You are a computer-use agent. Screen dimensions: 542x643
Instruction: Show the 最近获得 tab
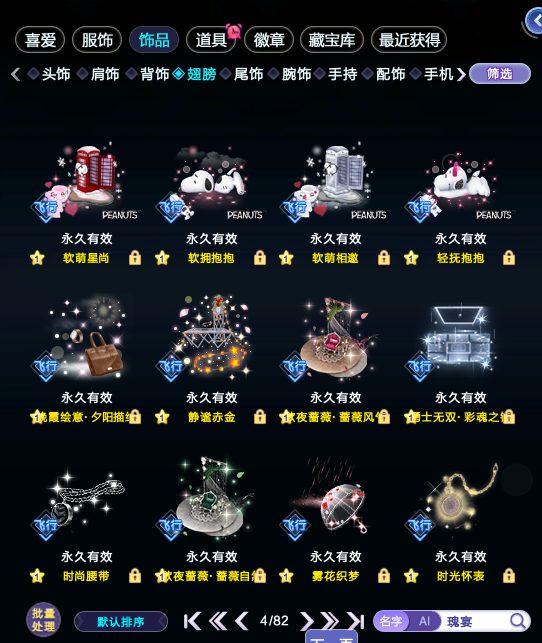(x=409, y=40)
